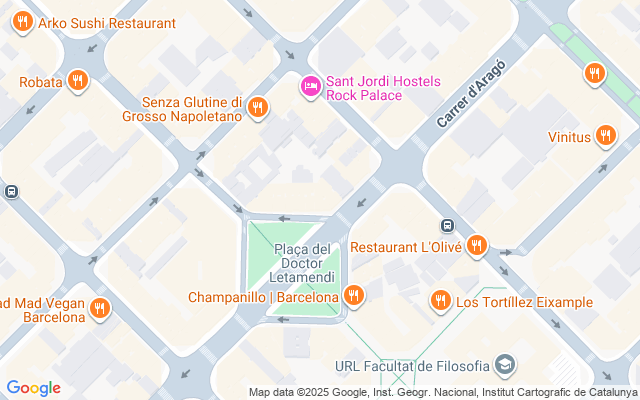Image resolution: width=640 pixels, height=400 pixels.
Task: Select the Vinitus restaurant marker
Action: point(604,136)
